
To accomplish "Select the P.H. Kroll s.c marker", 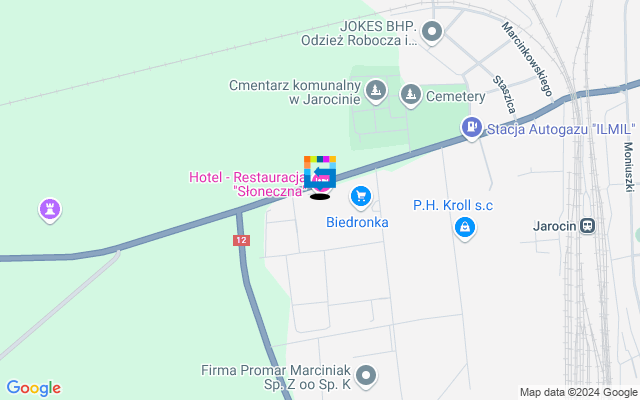I will [464, 229].
